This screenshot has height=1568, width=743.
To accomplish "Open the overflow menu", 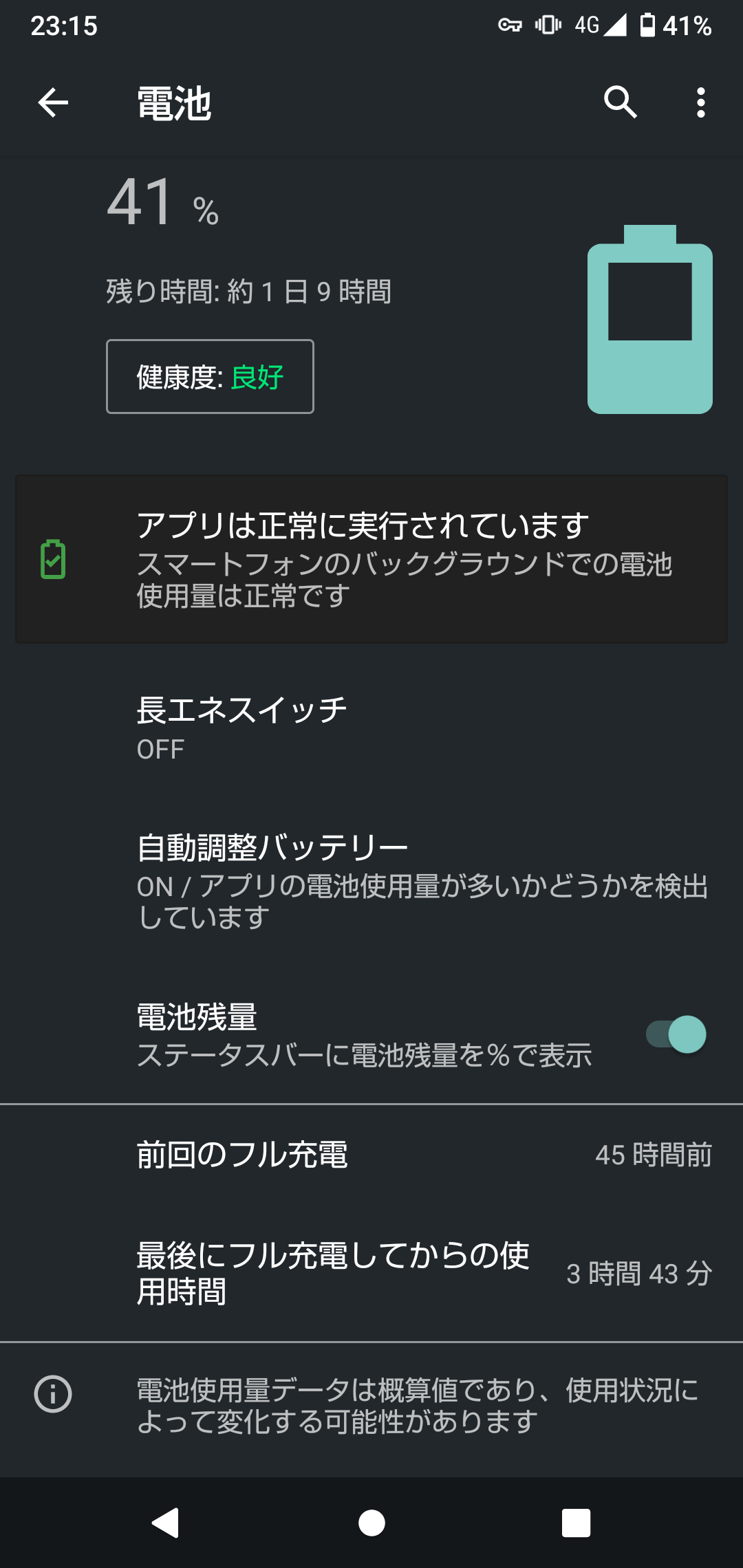I will click(700, 103).
